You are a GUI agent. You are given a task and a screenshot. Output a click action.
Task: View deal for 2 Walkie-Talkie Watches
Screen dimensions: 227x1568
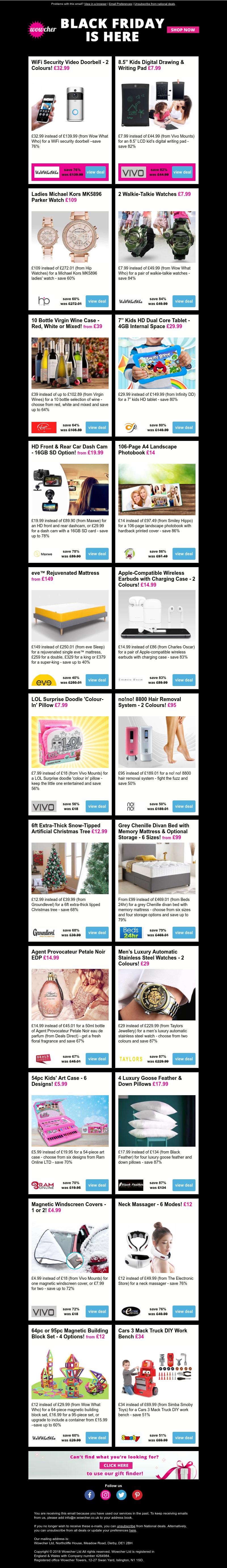pos(184,301)
